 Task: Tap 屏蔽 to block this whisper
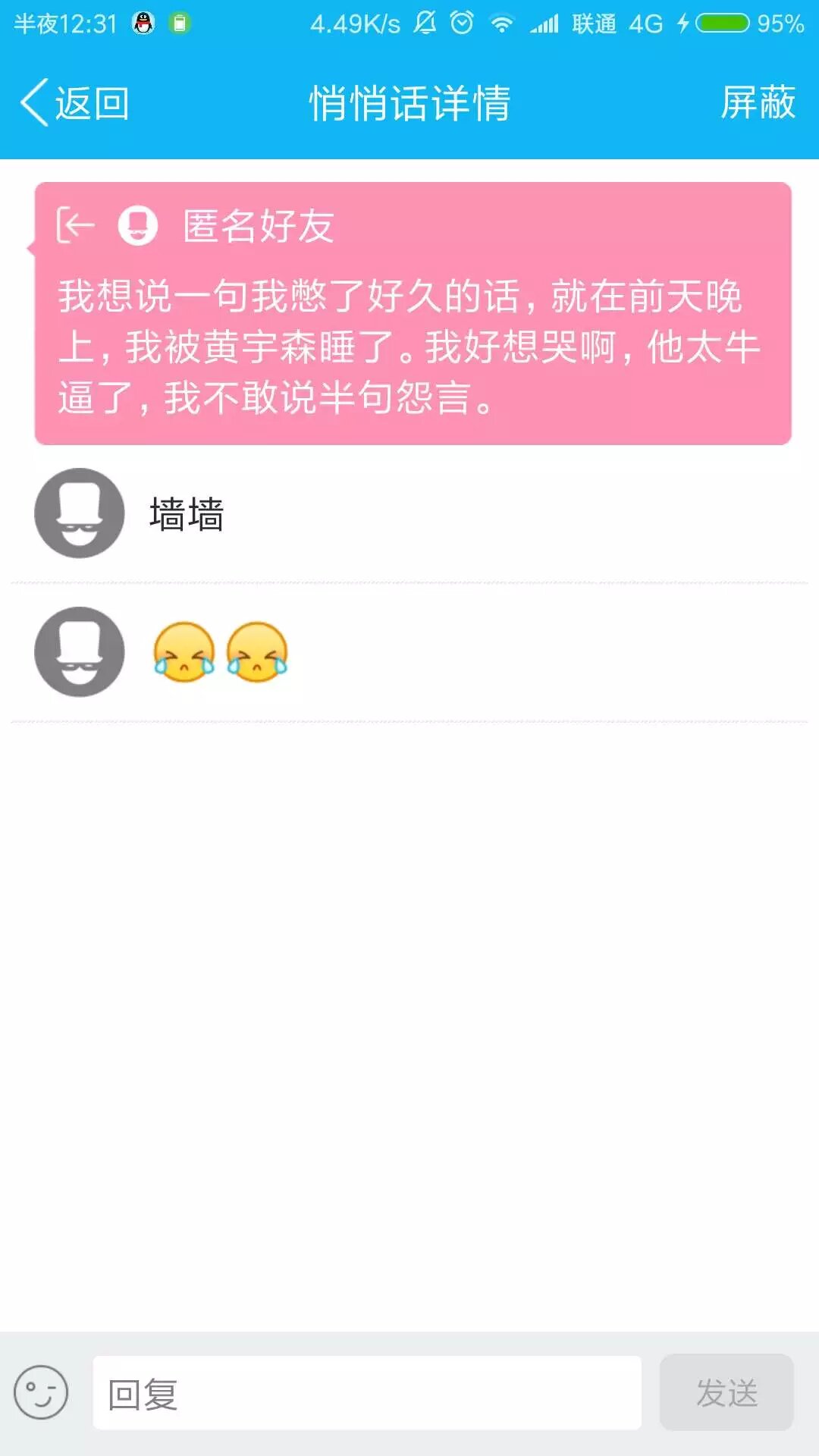coord(757,103)
